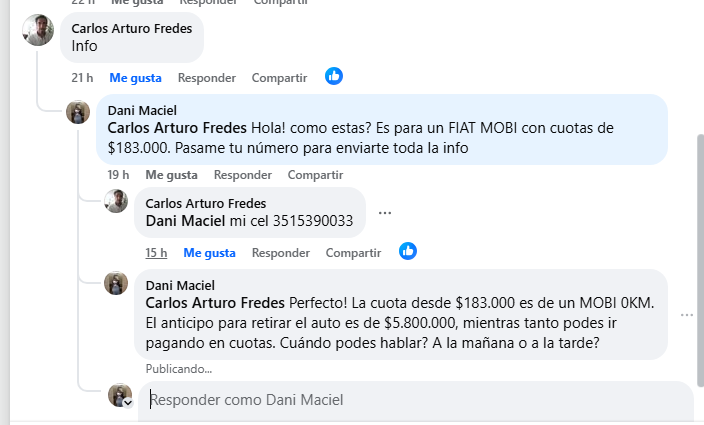Viewport: 704px width, 425px height.
Task: Share Dani Maciel's FIAT MOBI comment
Action: pos(315,174)
